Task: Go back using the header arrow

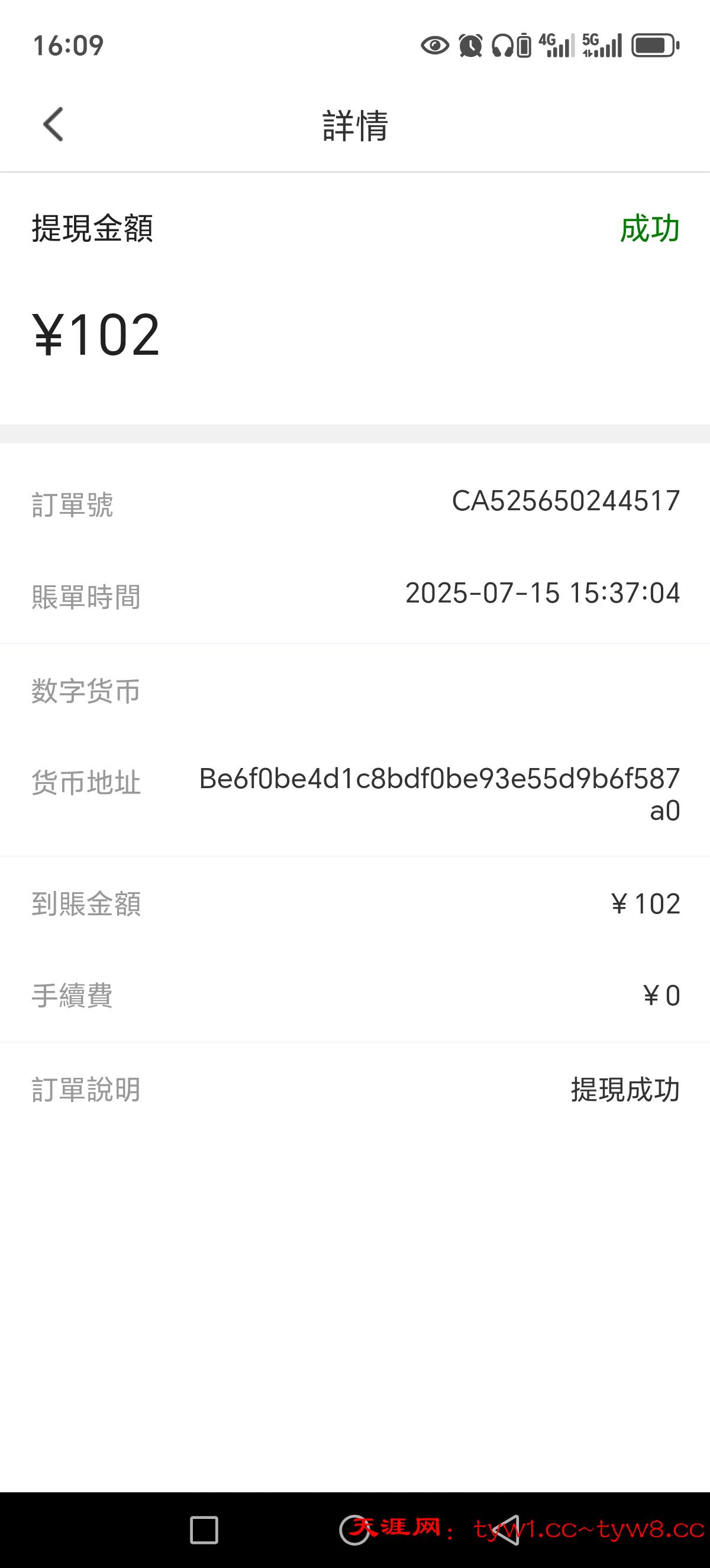Action: tap(54, 125)
